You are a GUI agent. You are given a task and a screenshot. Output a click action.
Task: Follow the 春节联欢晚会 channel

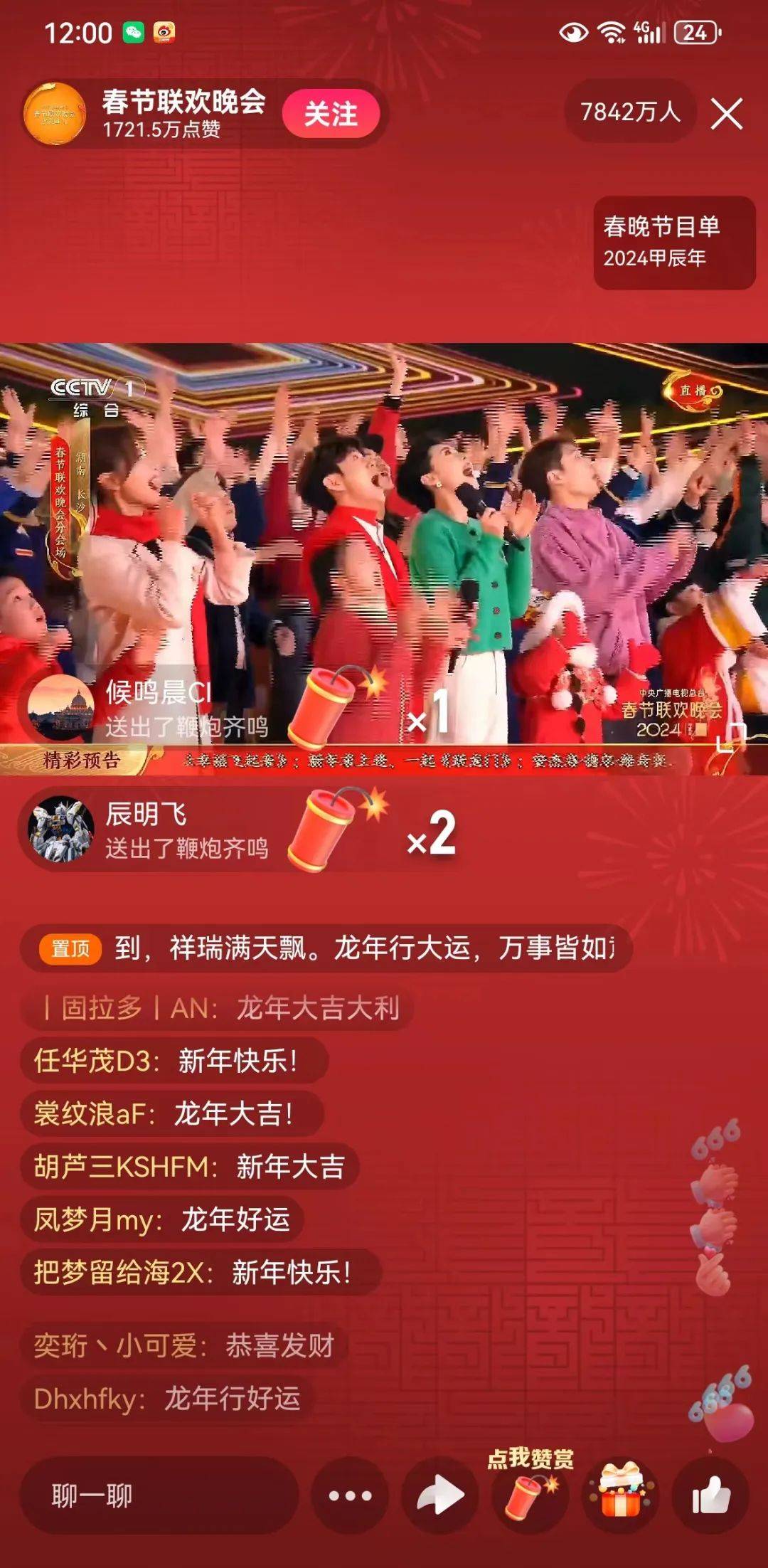click(331, 114)
